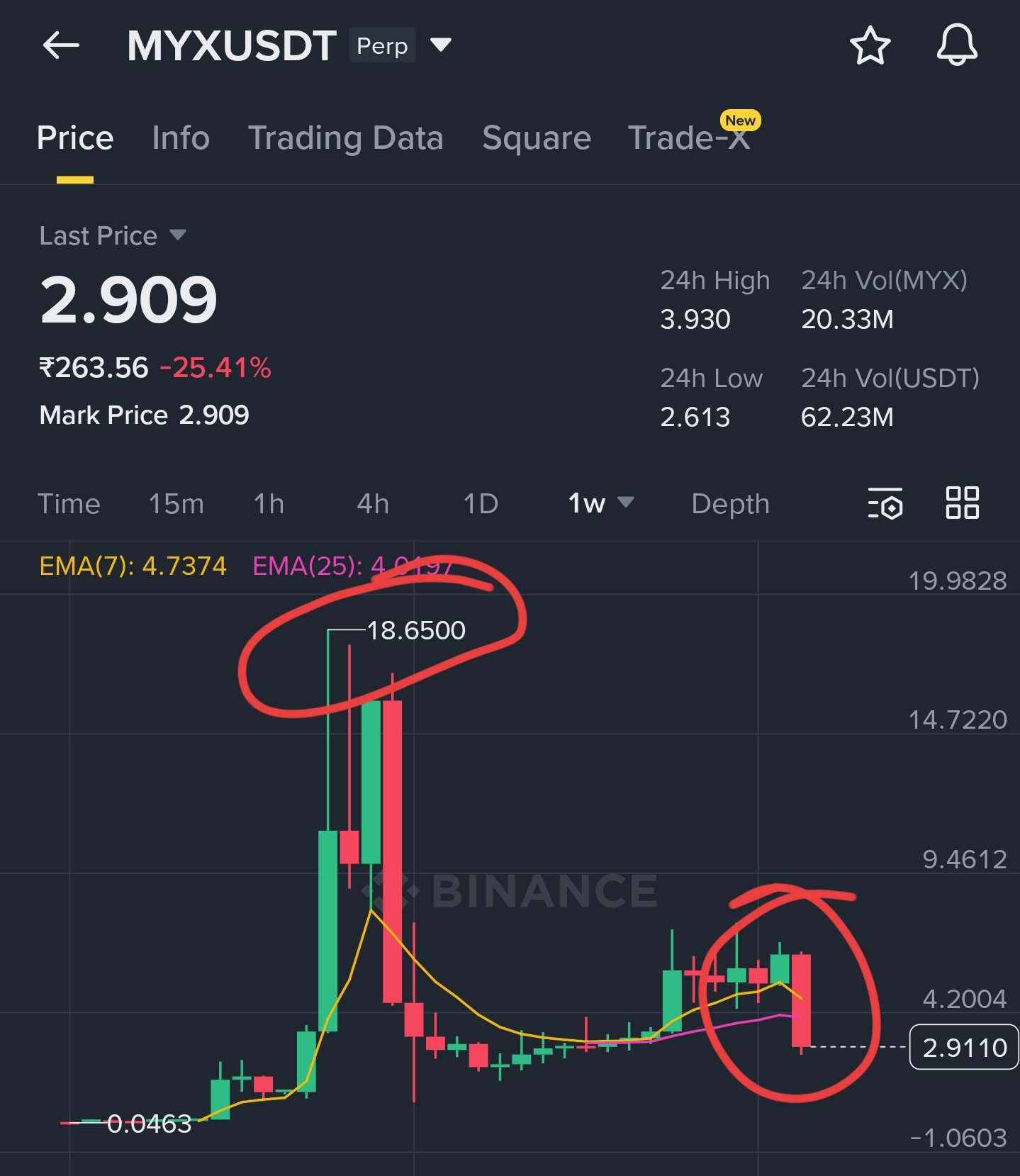Go back using the top-left arrow
Screen dimensions: 1020x1176
click(x=61, y=46)
